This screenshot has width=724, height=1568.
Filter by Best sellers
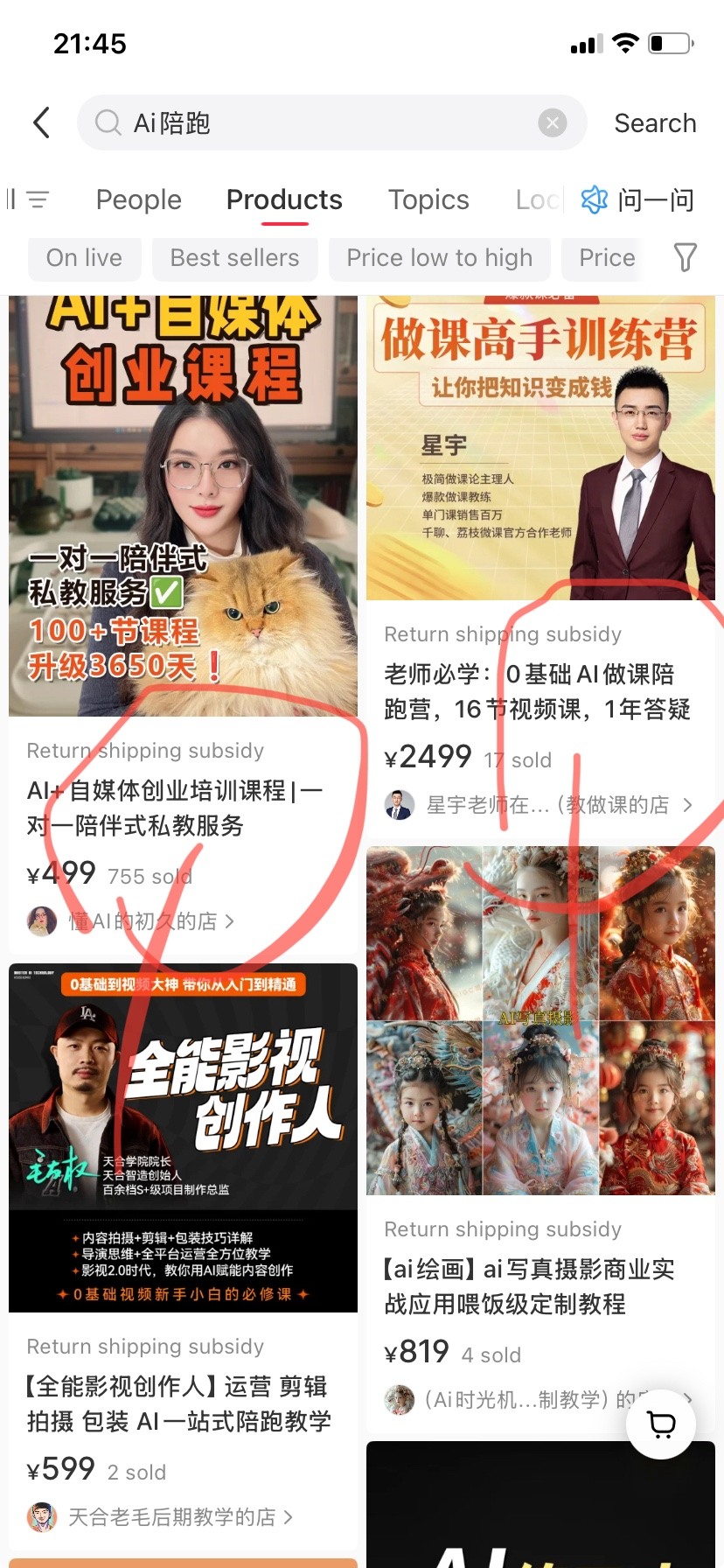(x=234, y=258)
